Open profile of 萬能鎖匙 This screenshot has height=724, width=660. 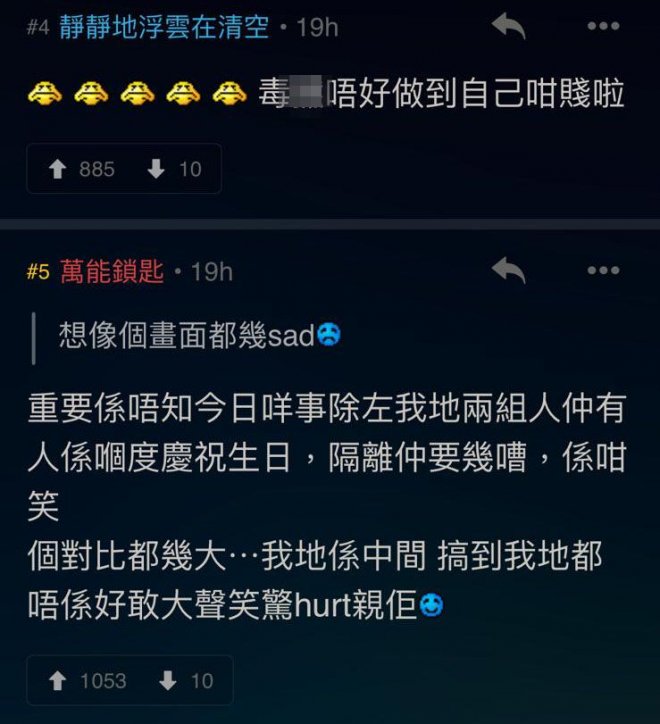112,271
